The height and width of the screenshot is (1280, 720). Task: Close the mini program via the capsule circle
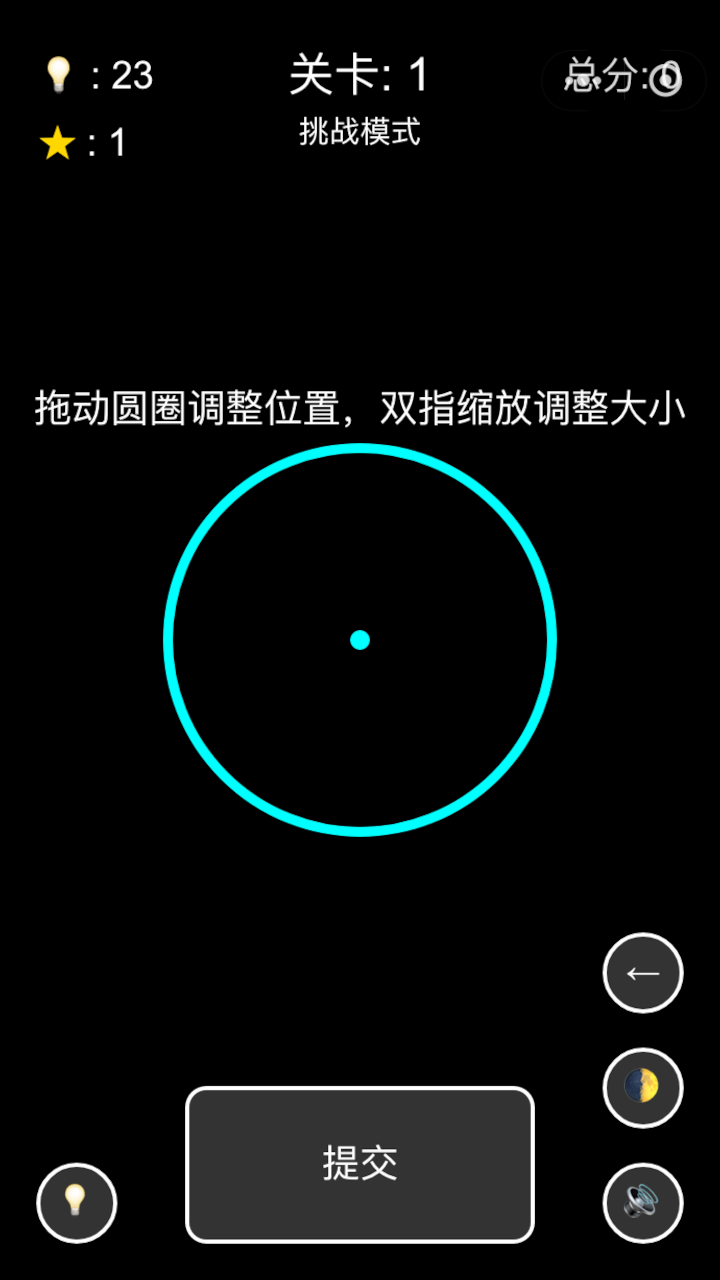(x=665, y=80)
